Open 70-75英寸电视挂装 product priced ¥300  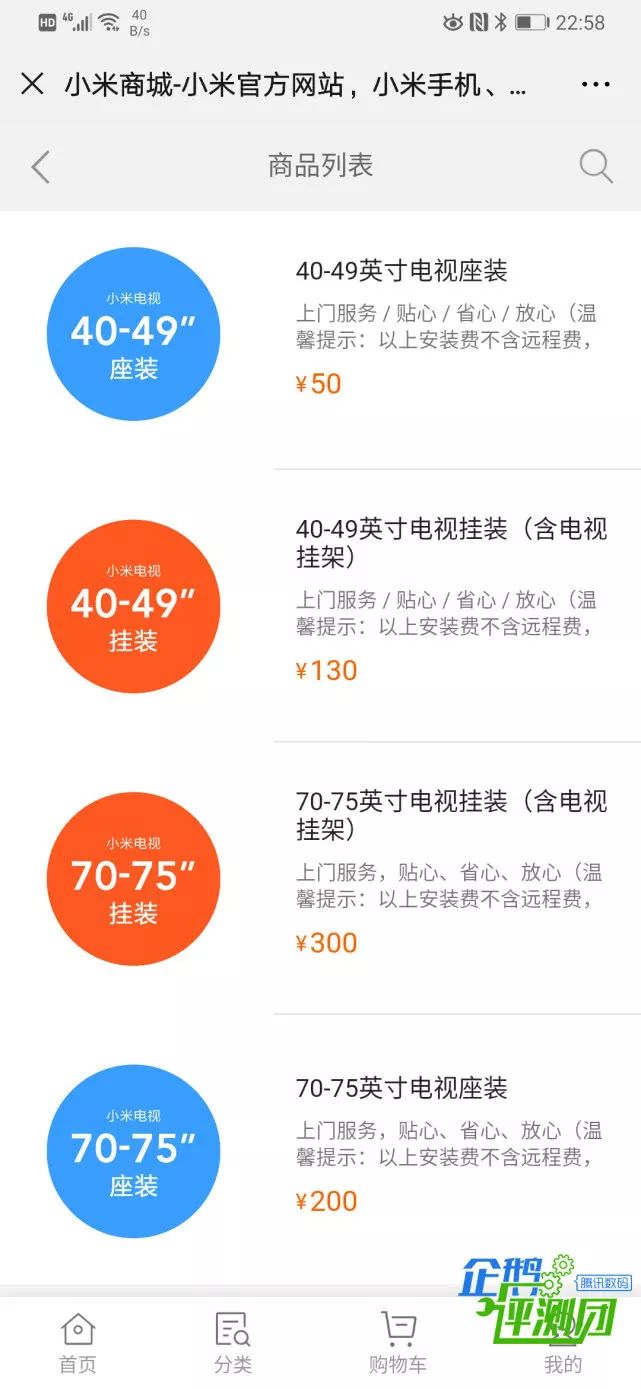pos(320,878)
